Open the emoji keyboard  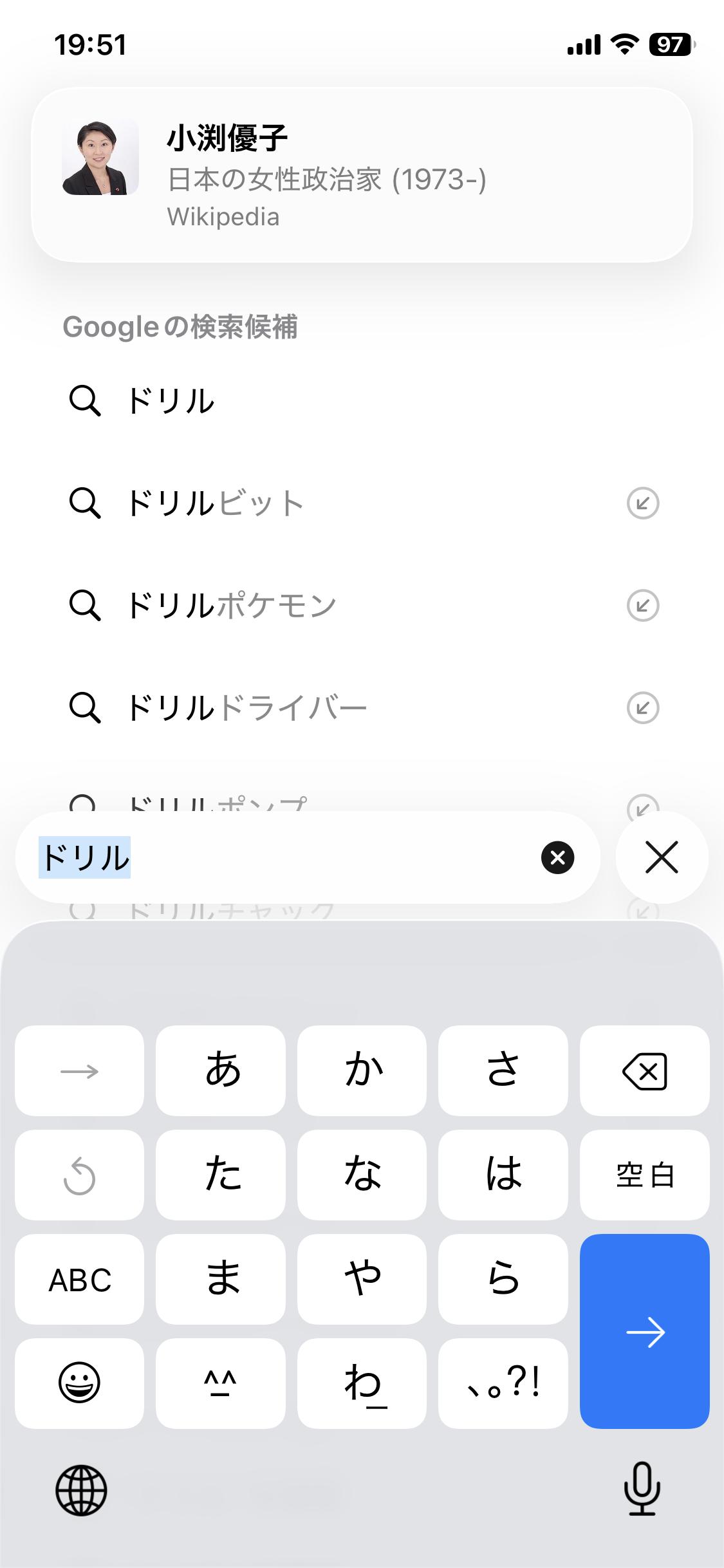[79, 1383]
